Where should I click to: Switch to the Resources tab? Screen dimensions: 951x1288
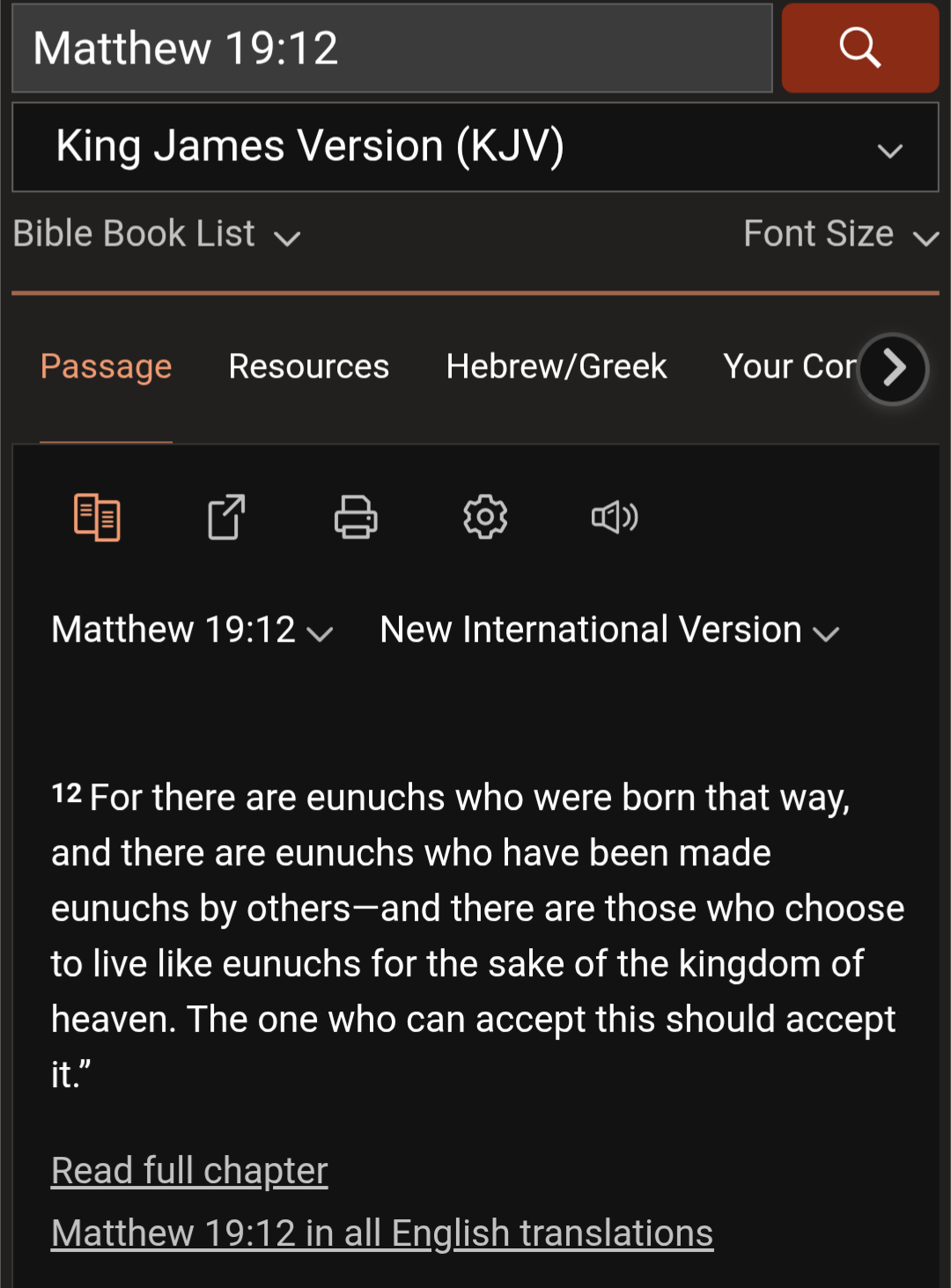pyautogui.click(x=308, y=366)
